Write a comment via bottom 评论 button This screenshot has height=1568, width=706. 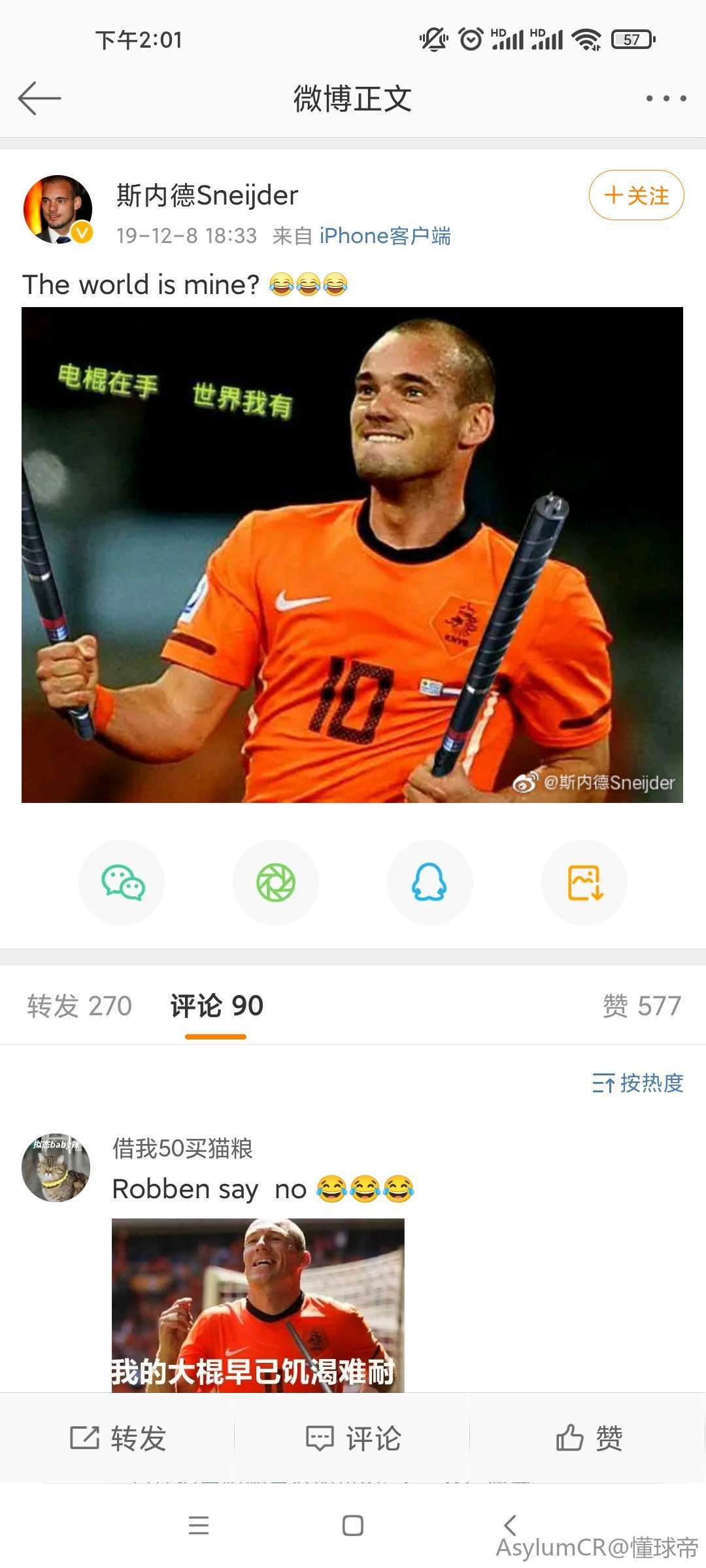pyautogui.click(x=353, y=1438)
